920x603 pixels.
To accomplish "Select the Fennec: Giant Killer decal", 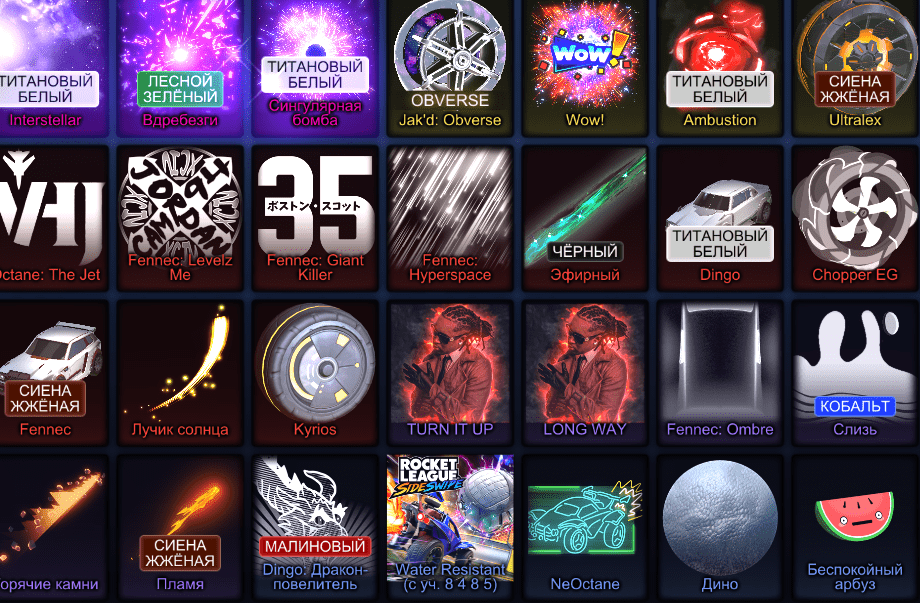I will click(x=315, y=215).
